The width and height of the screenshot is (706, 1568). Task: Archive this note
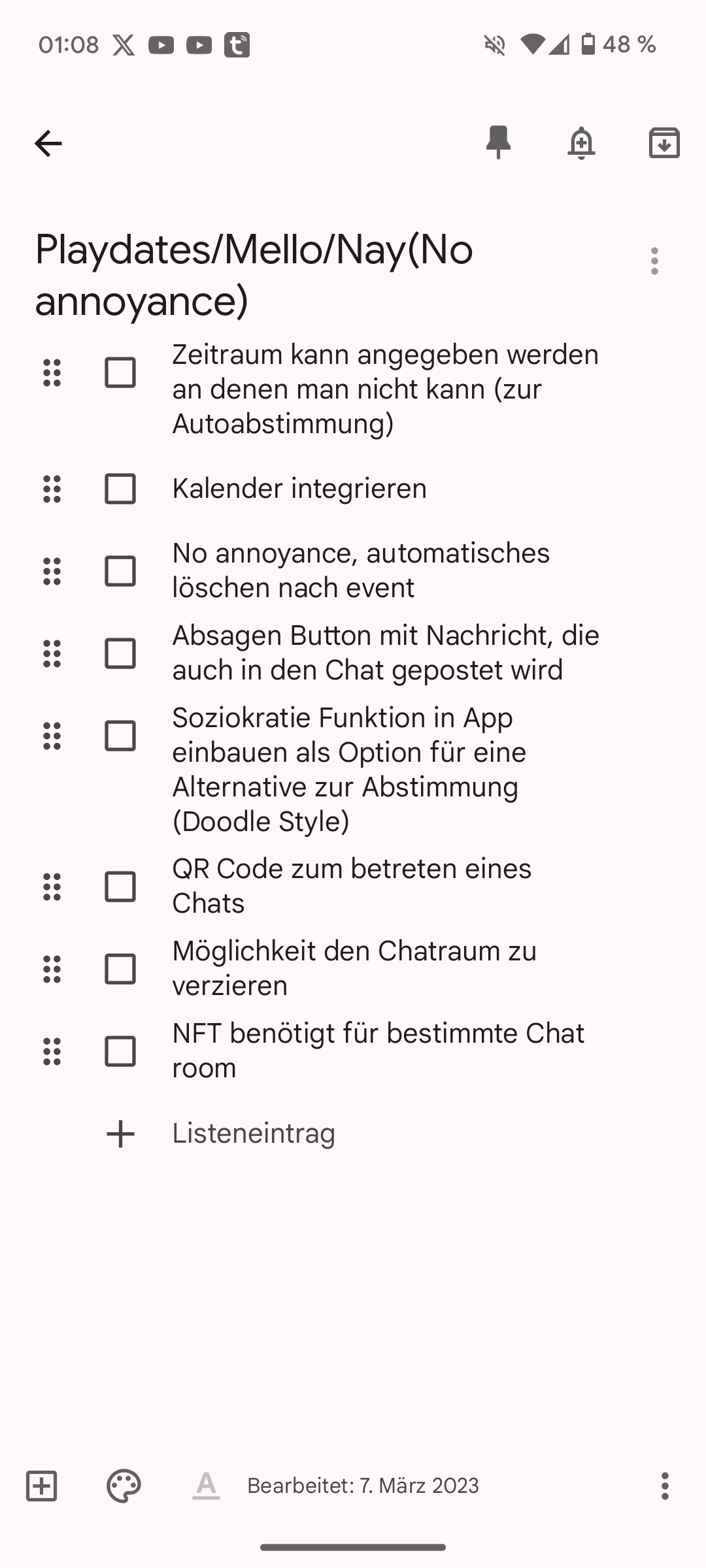coord(664,143)
